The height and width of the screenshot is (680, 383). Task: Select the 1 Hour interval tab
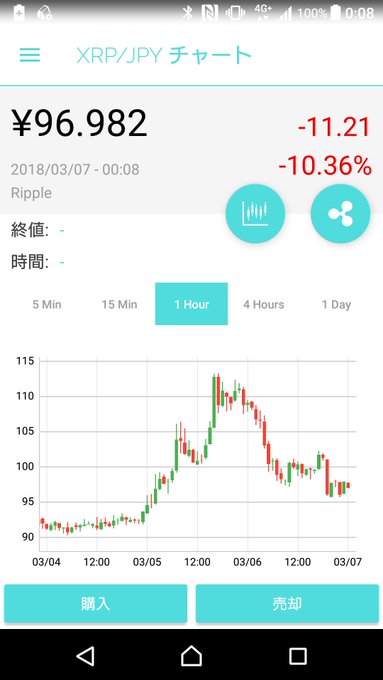191,304
